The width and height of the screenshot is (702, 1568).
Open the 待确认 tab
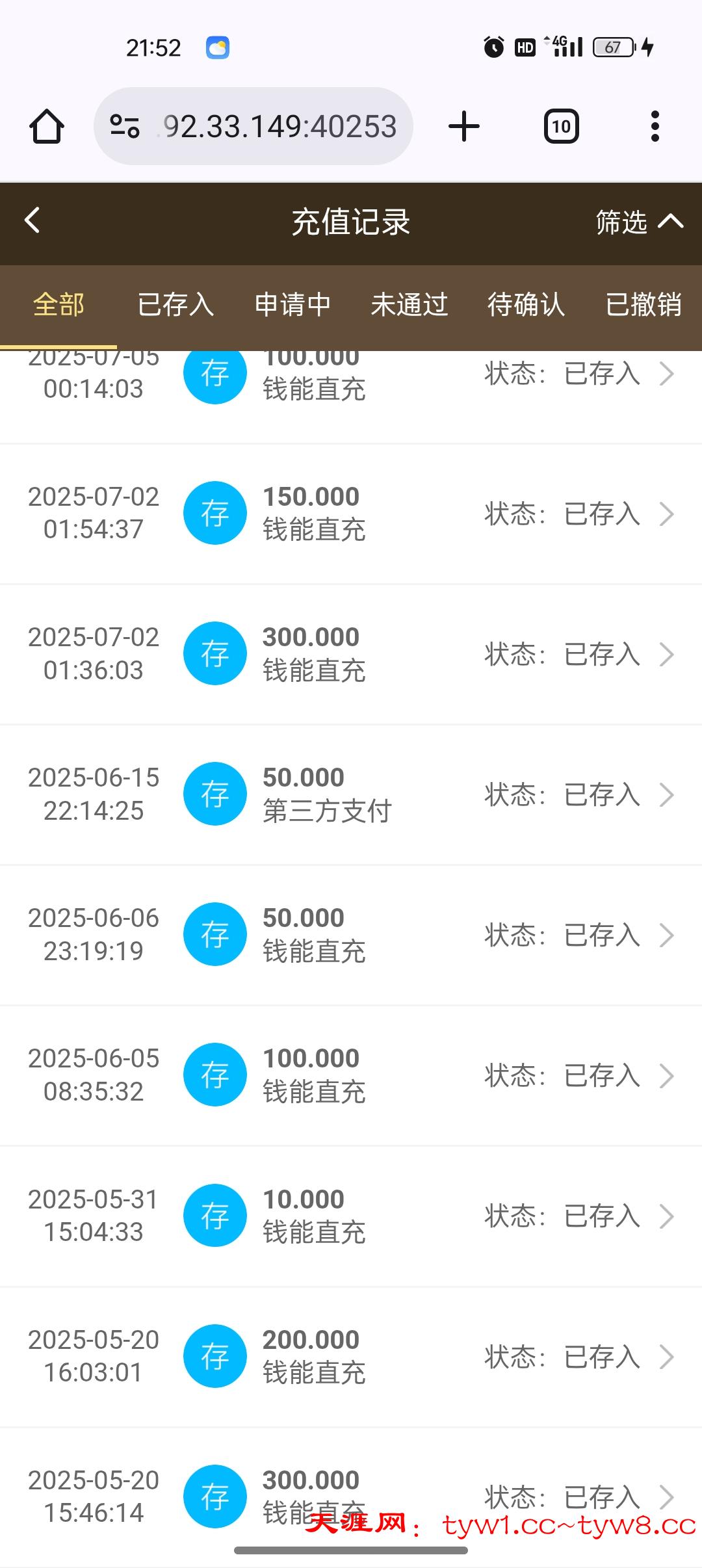pyautogui.click(x=526, y=304)
